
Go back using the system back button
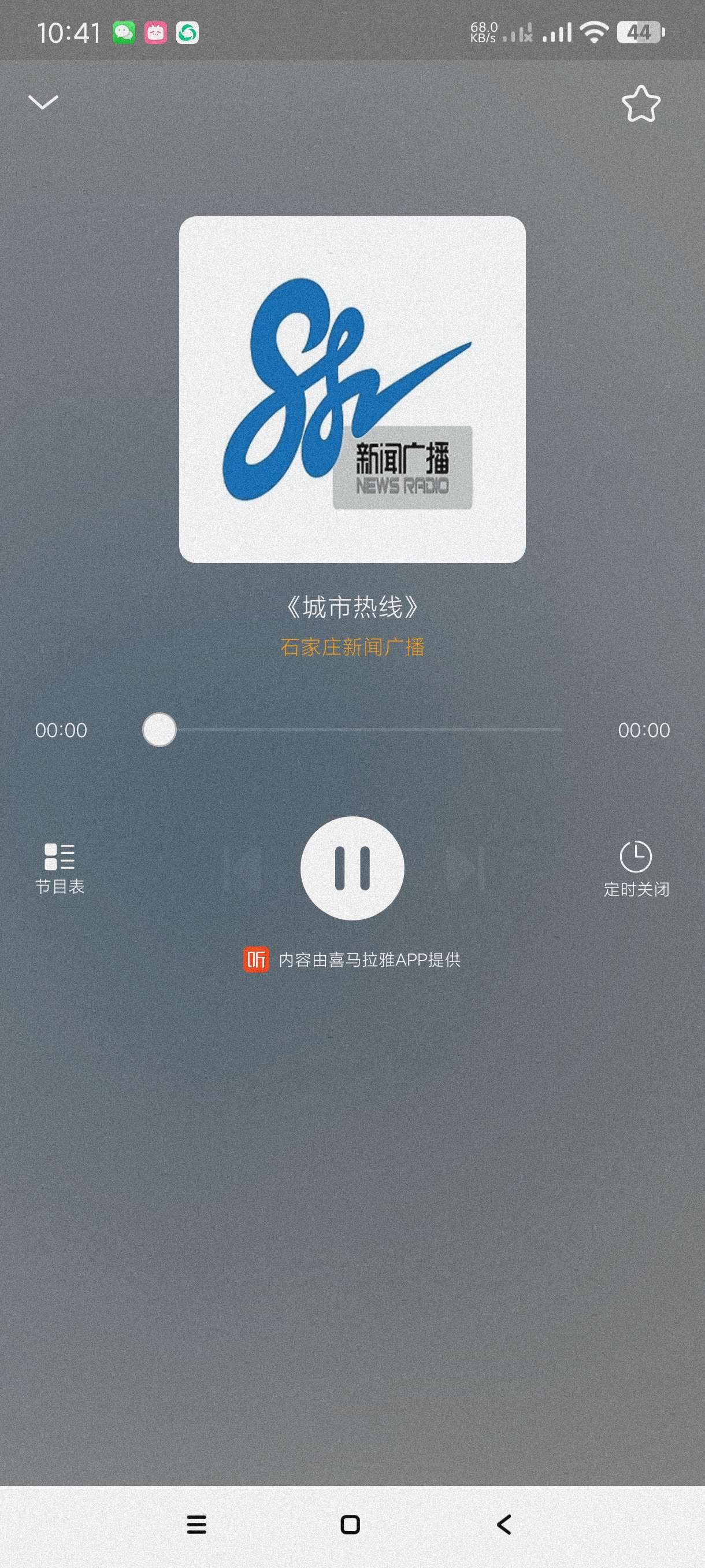pyautogui.click(x=504, y=1524)
